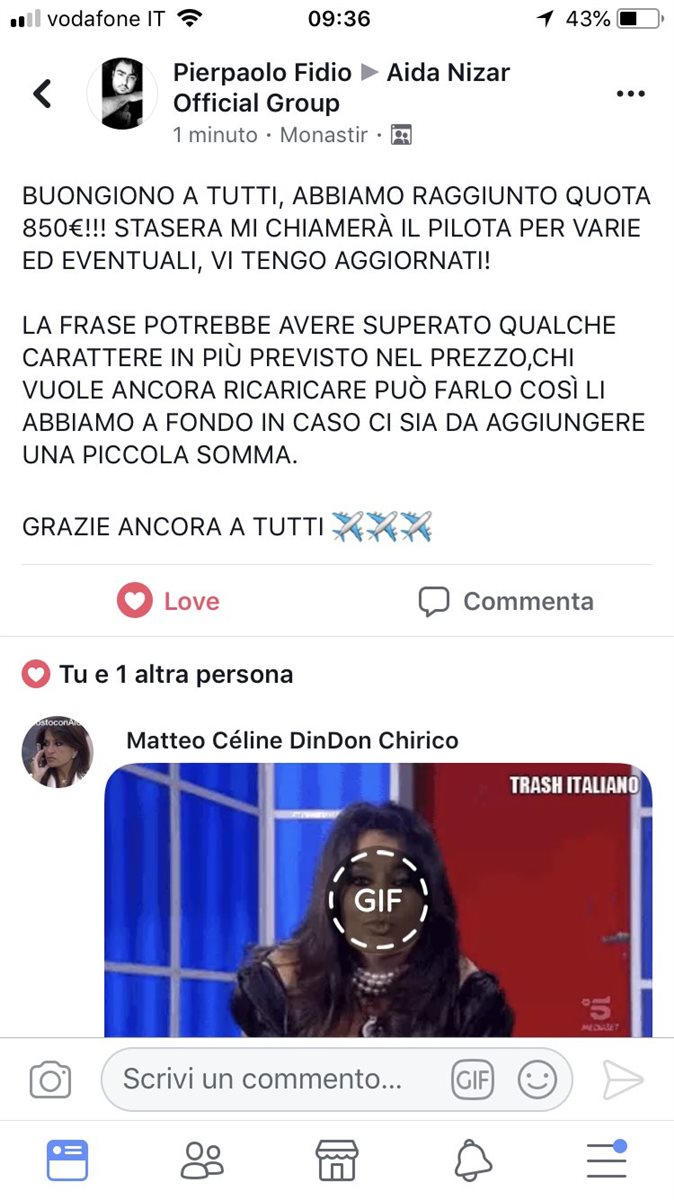Go back using the arrow icon
This screenshot has width=674, height=1200.
point(42,94)
